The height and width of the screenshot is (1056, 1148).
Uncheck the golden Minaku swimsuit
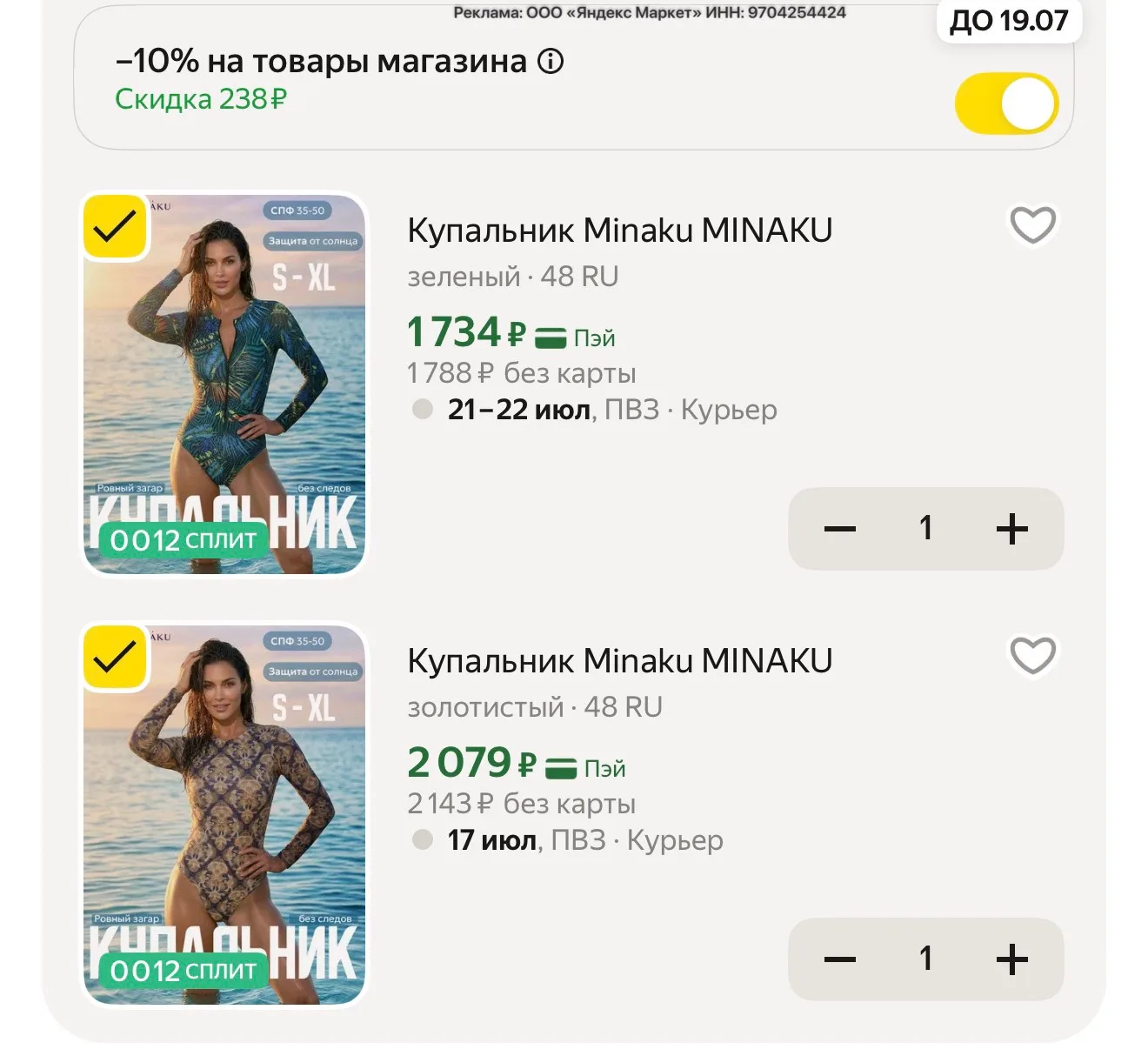click(115, 658)
